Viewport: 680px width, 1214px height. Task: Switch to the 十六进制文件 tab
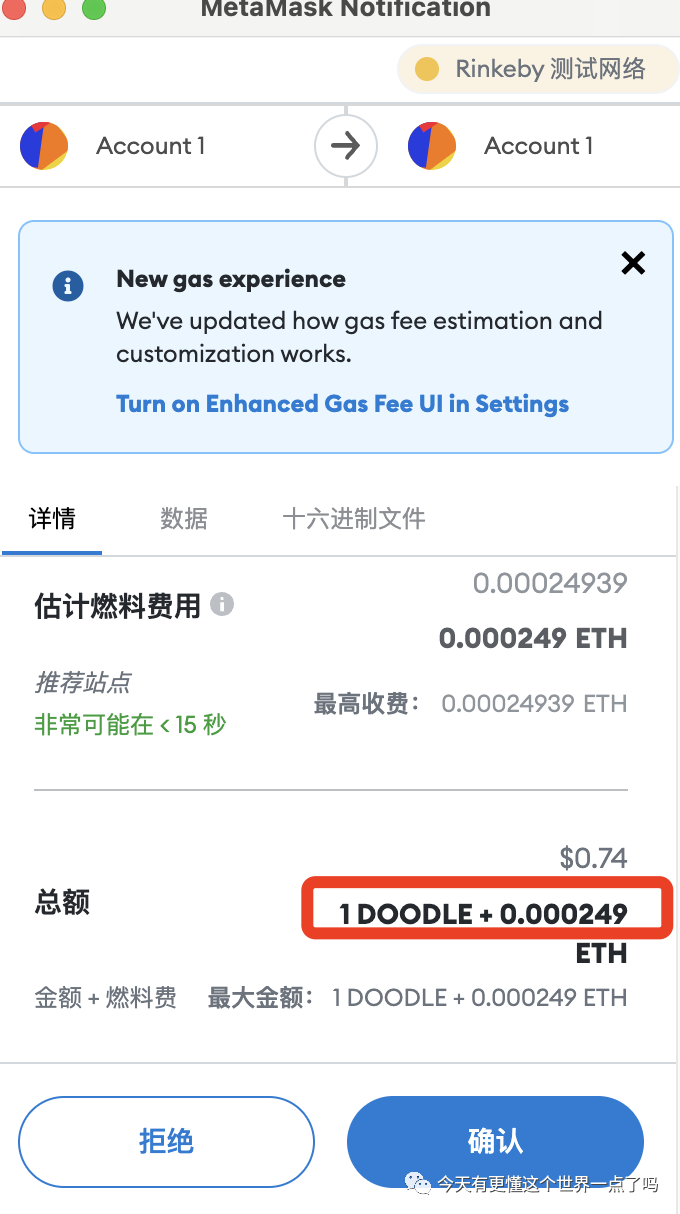[x=354, y=519]
